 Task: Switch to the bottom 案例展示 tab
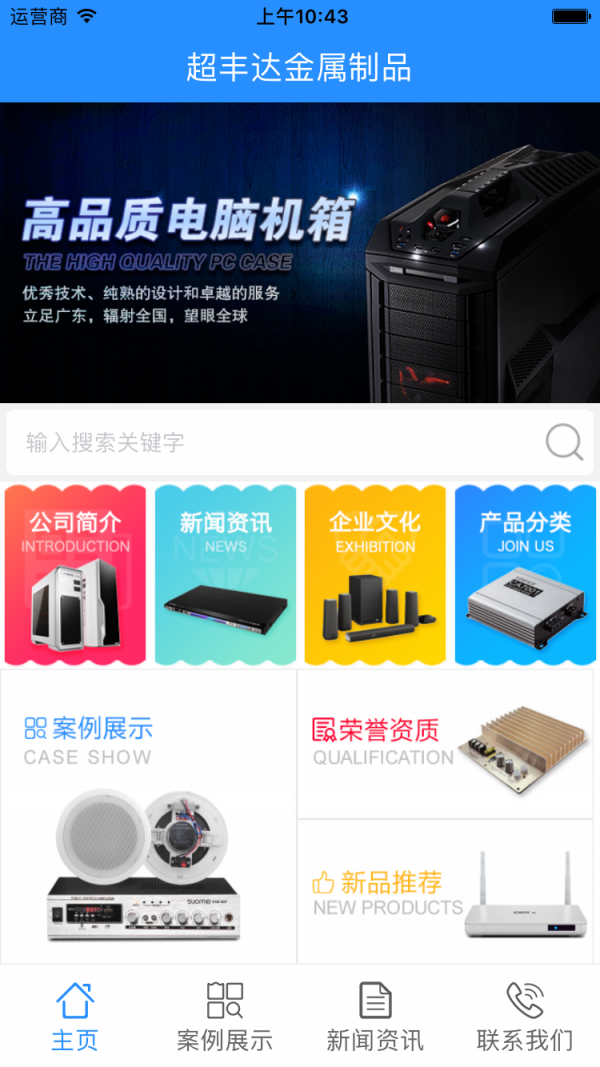(225, 1015)
